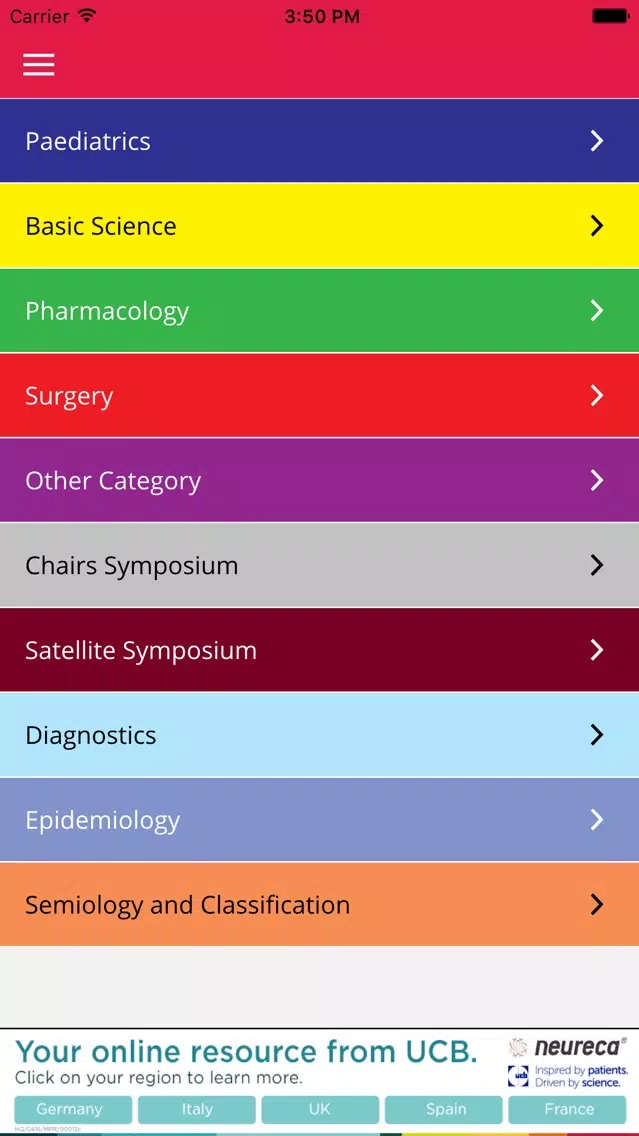Open Chairs Symposium

(x=320, y=565)
